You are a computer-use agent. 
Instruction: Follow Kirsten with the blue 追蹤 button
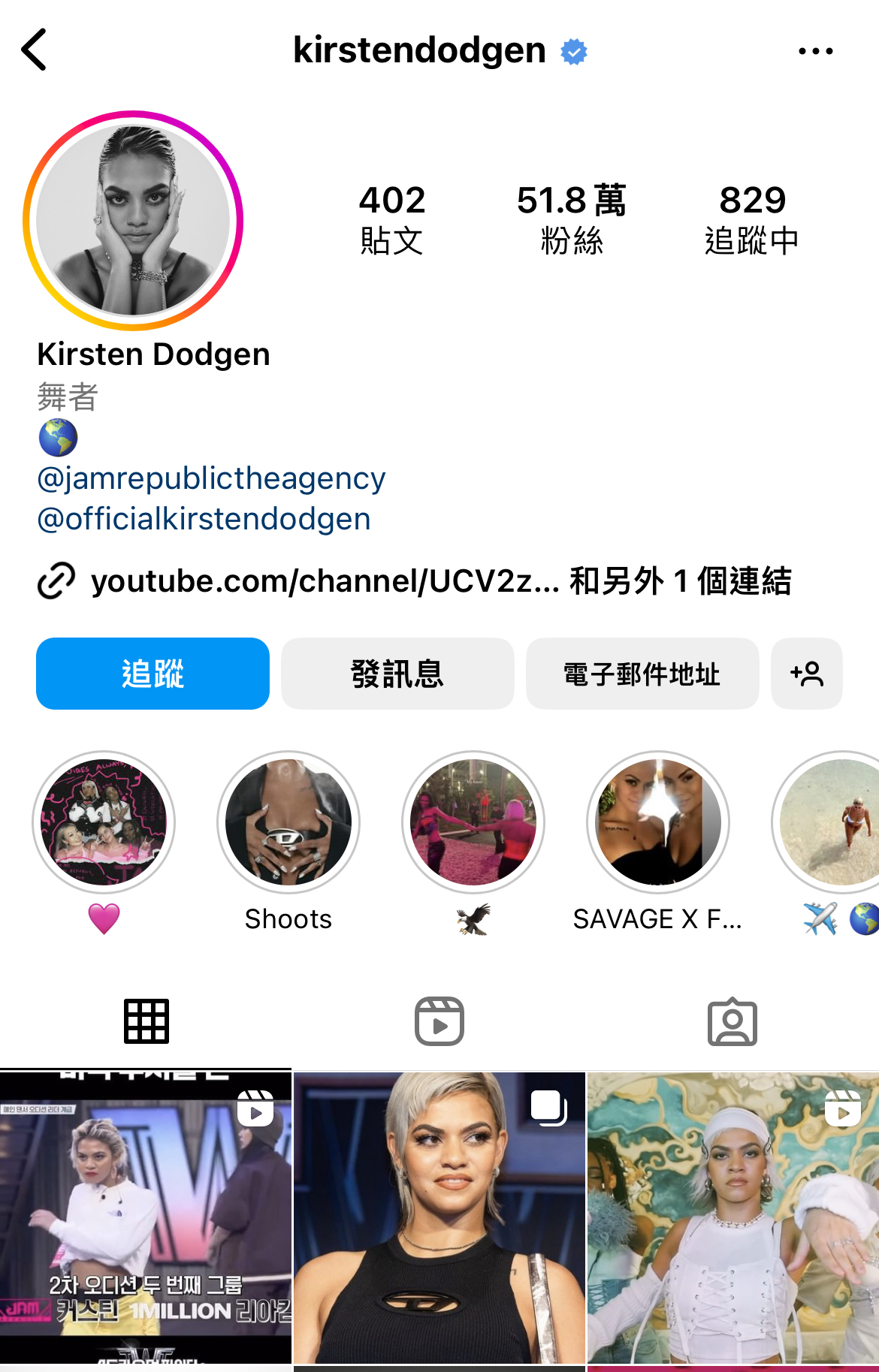coord(153,674)
